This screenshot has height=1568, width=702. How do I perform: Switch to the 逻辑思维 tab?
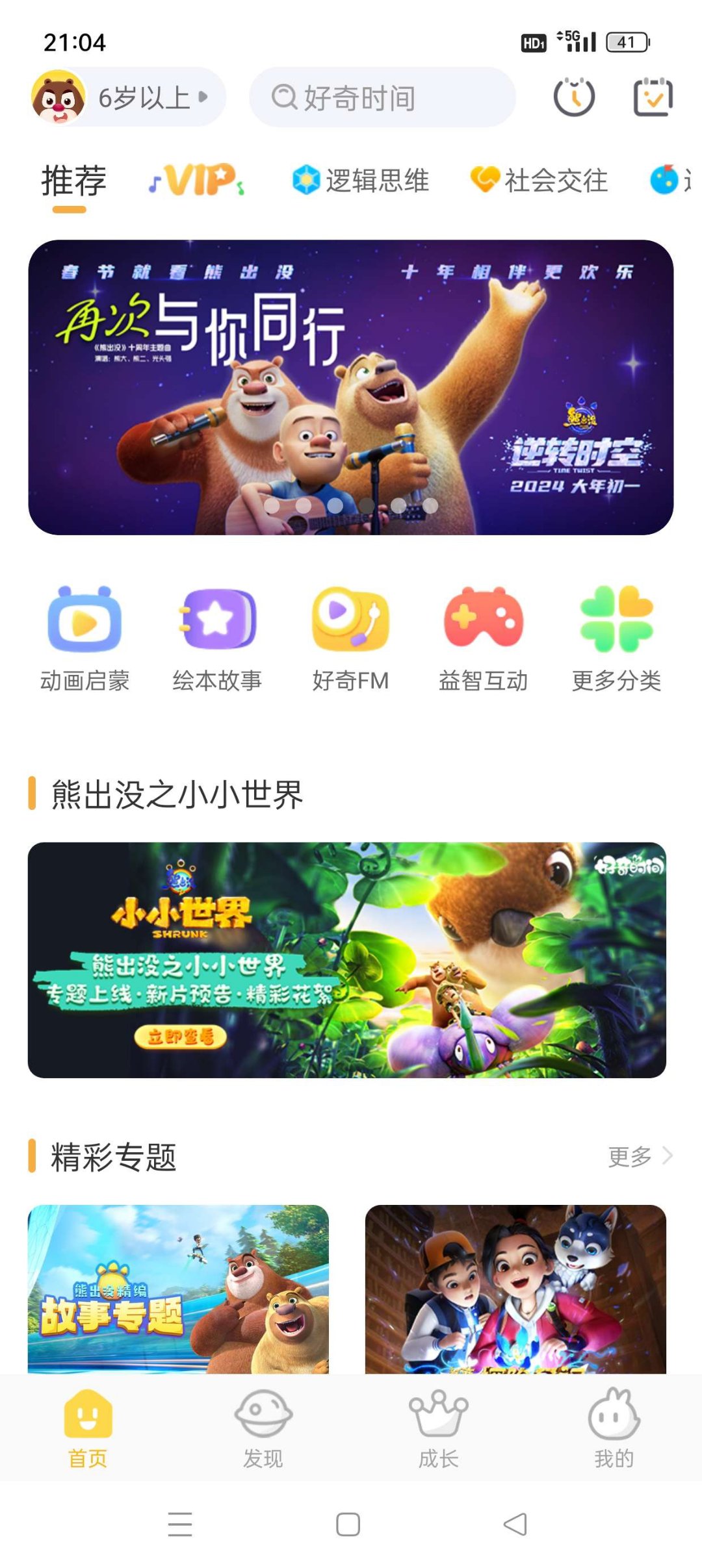tap(361, 180)
